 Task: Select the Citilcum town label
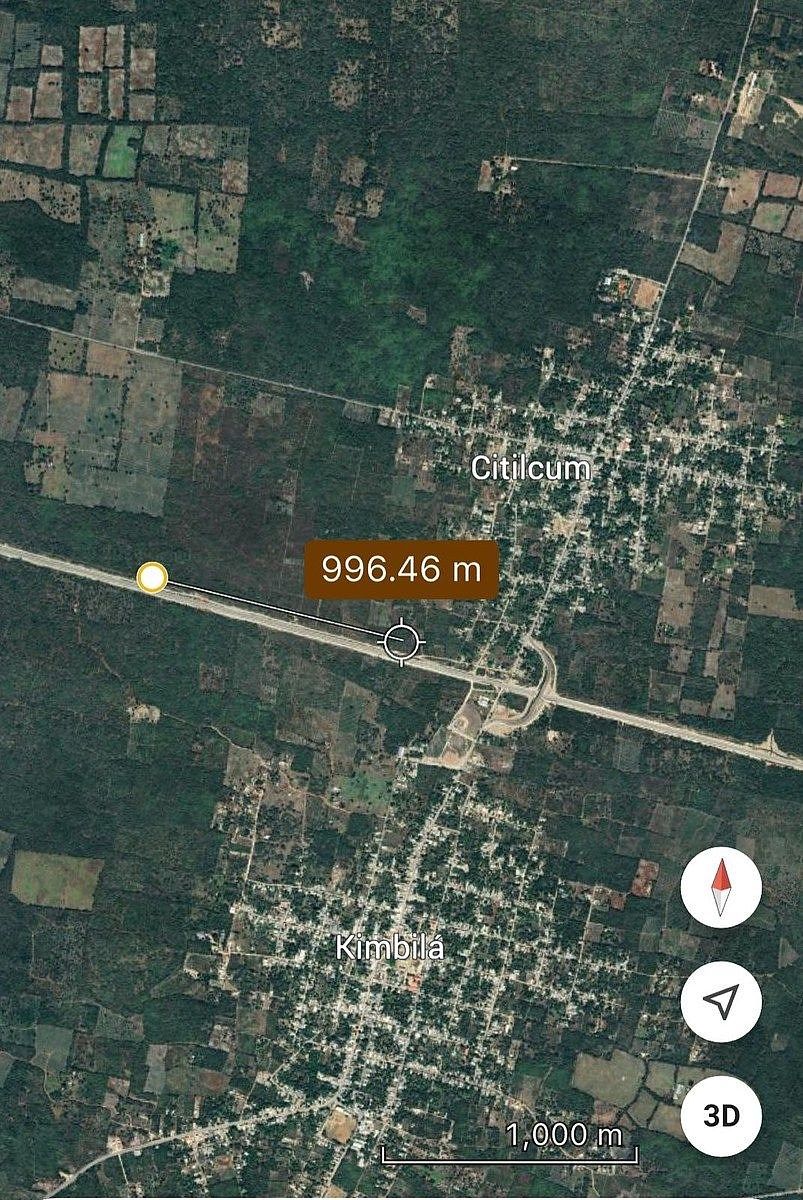534,465
